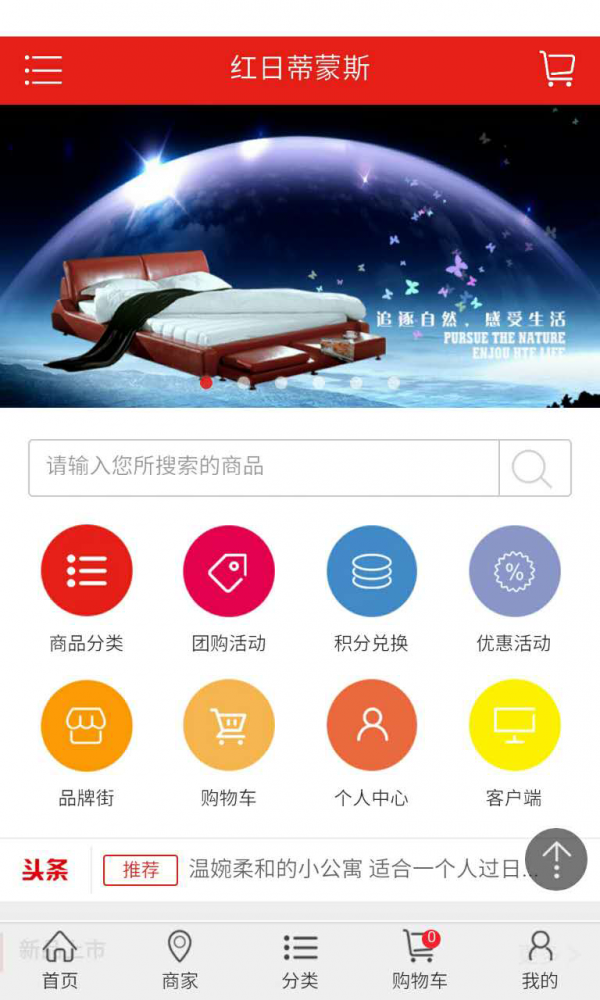600x1000 pixels.
Task: Switch to the 购物车 cart tab
Action: pos(420,960)
